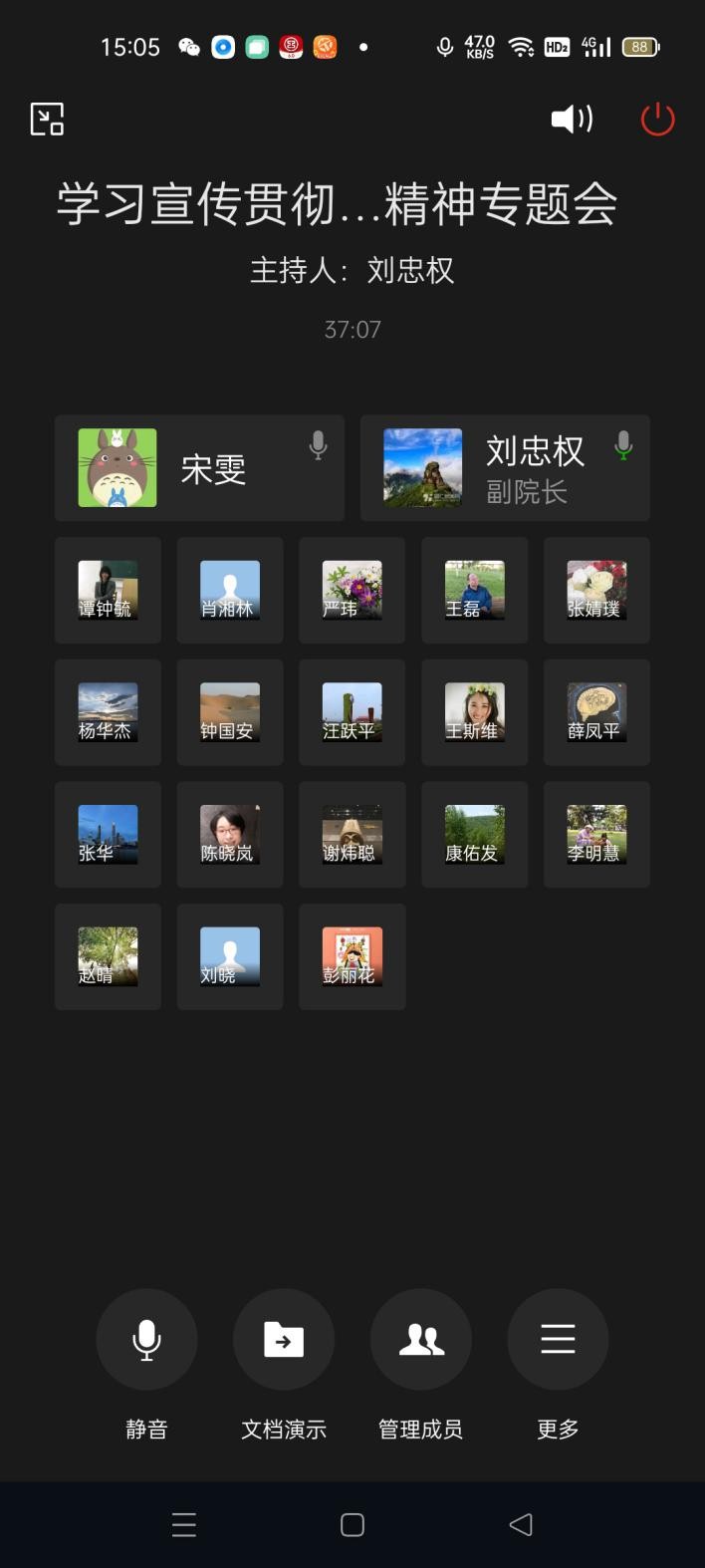This screenshot has height=1568, width=705.
Task: Open 管理成员 member management
Action: (x=421, y=1340)
